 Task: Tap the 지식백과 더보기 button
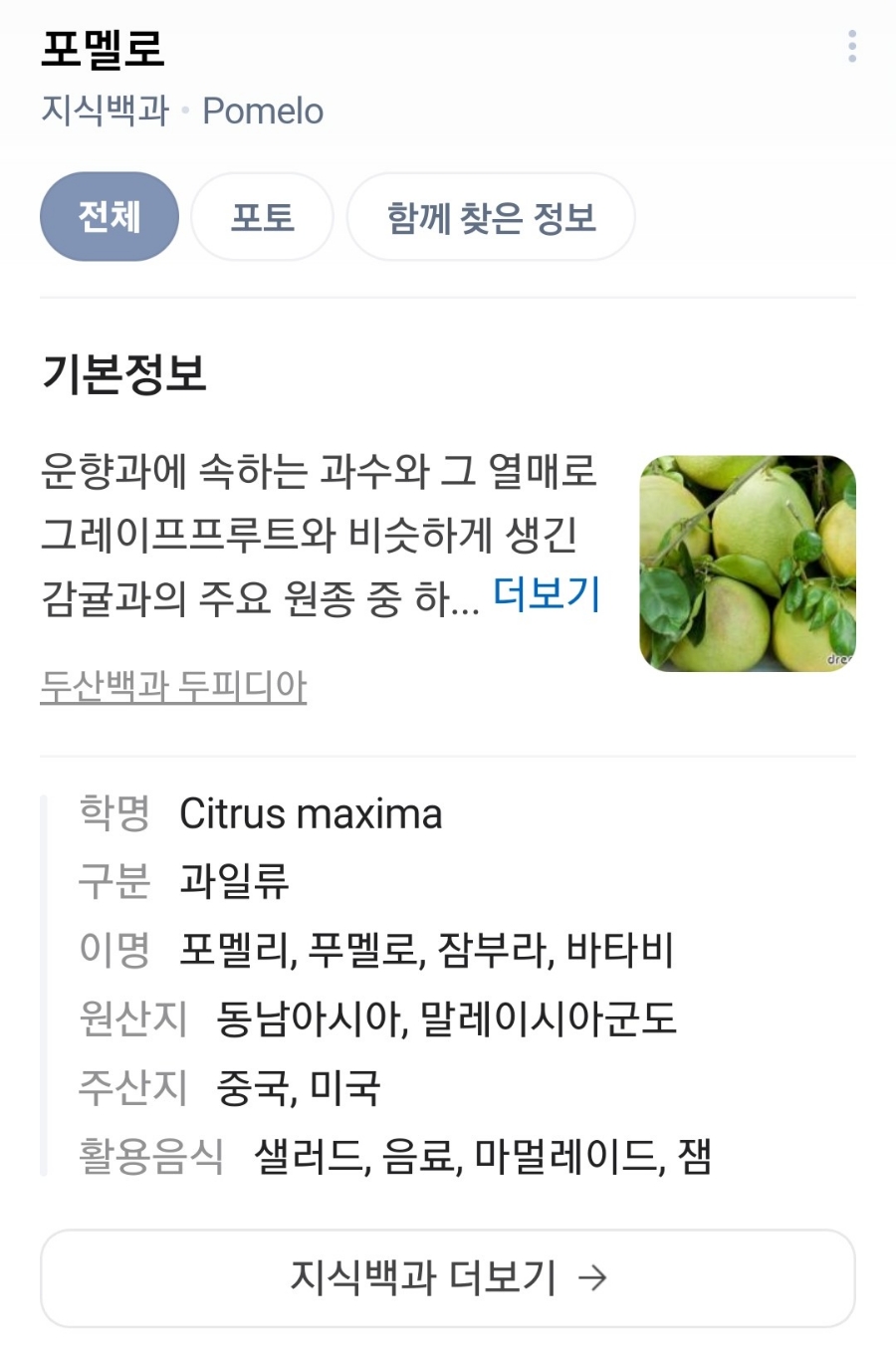448,1277
